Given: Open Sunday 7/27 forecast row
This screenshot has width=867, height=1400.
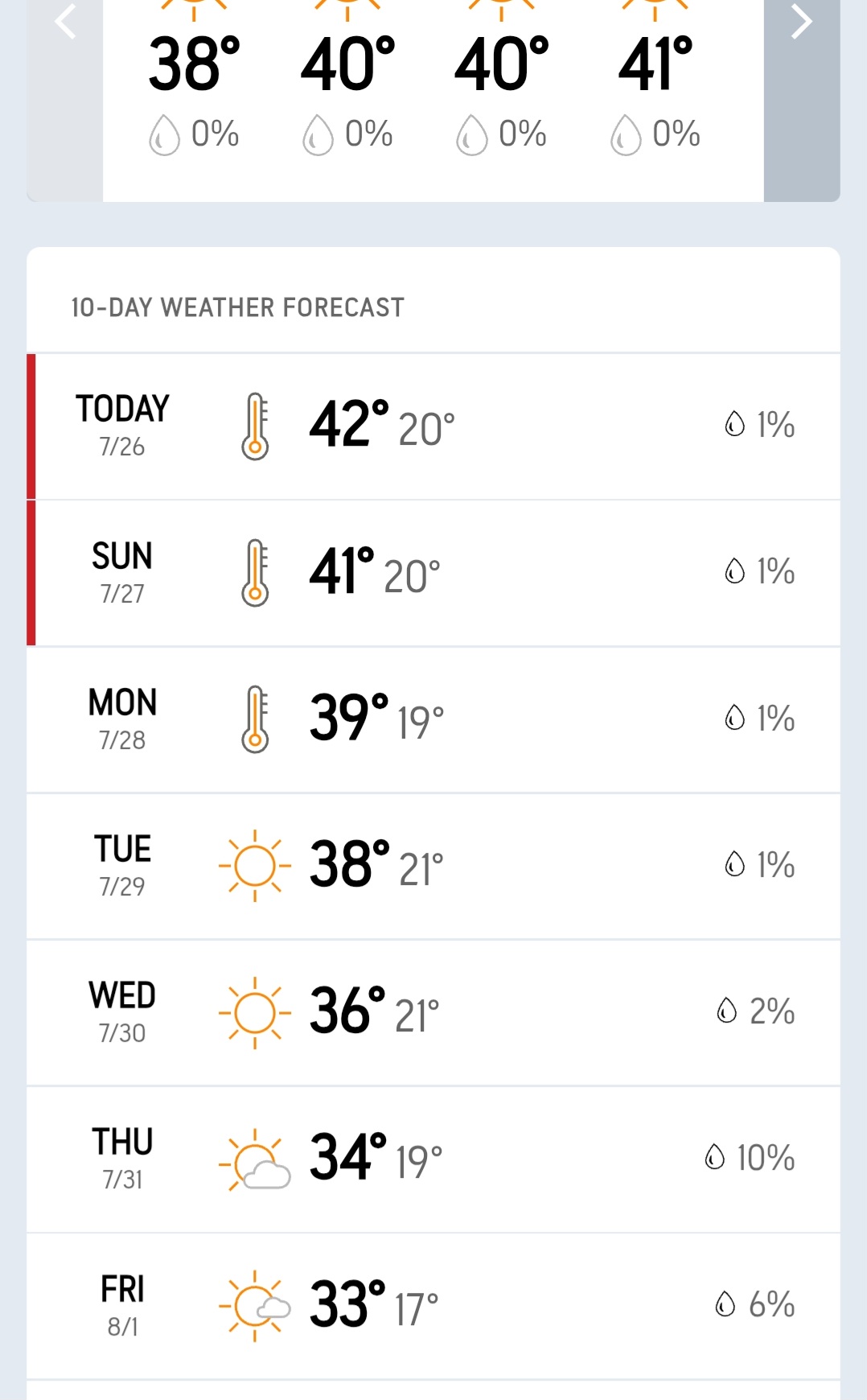Looking at the screenshot, I should click(433, 573).
